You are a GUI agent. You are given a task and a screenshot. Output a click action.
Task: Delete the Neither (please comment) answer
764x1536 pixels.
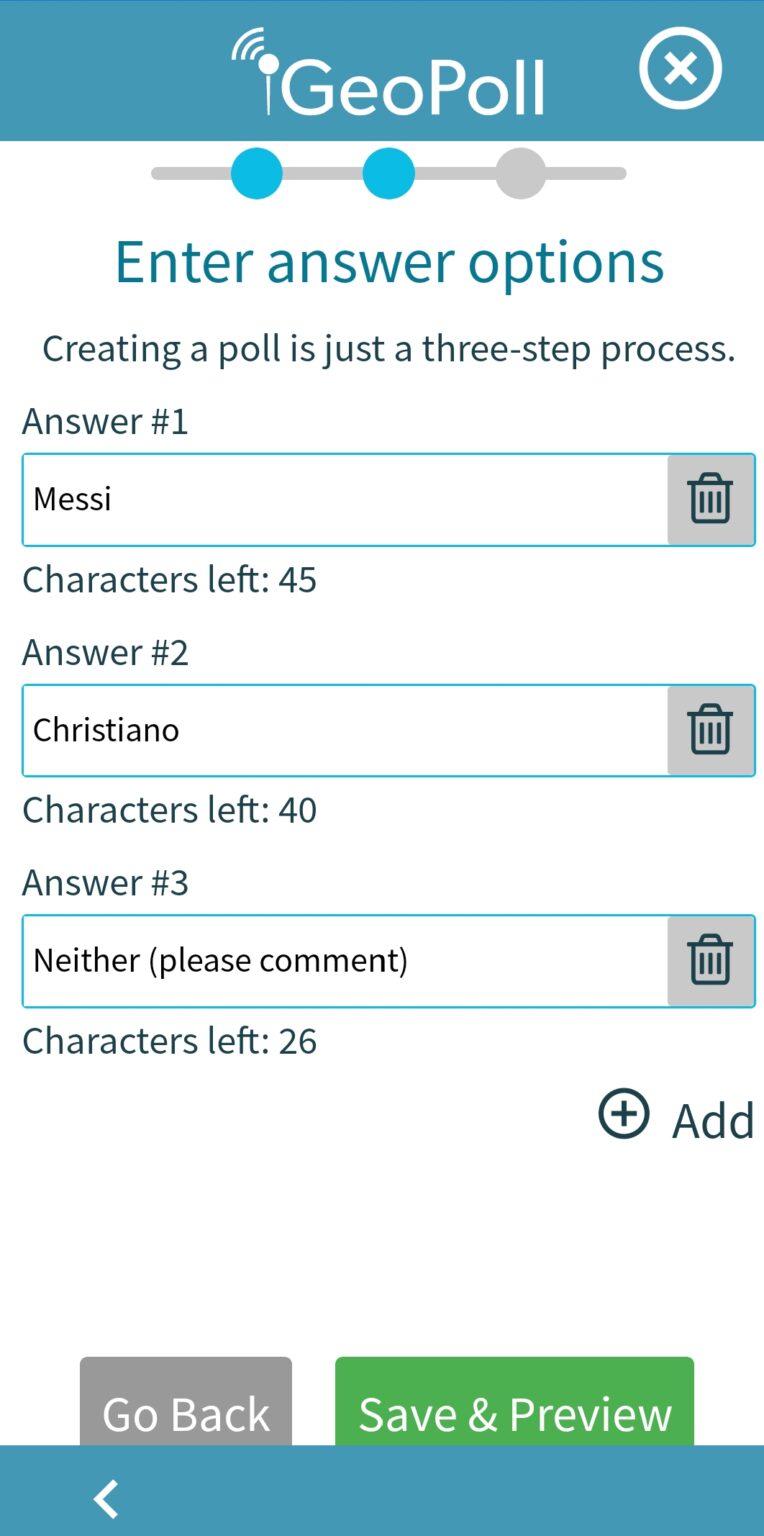pyautogui.click(x=710, y=961)
